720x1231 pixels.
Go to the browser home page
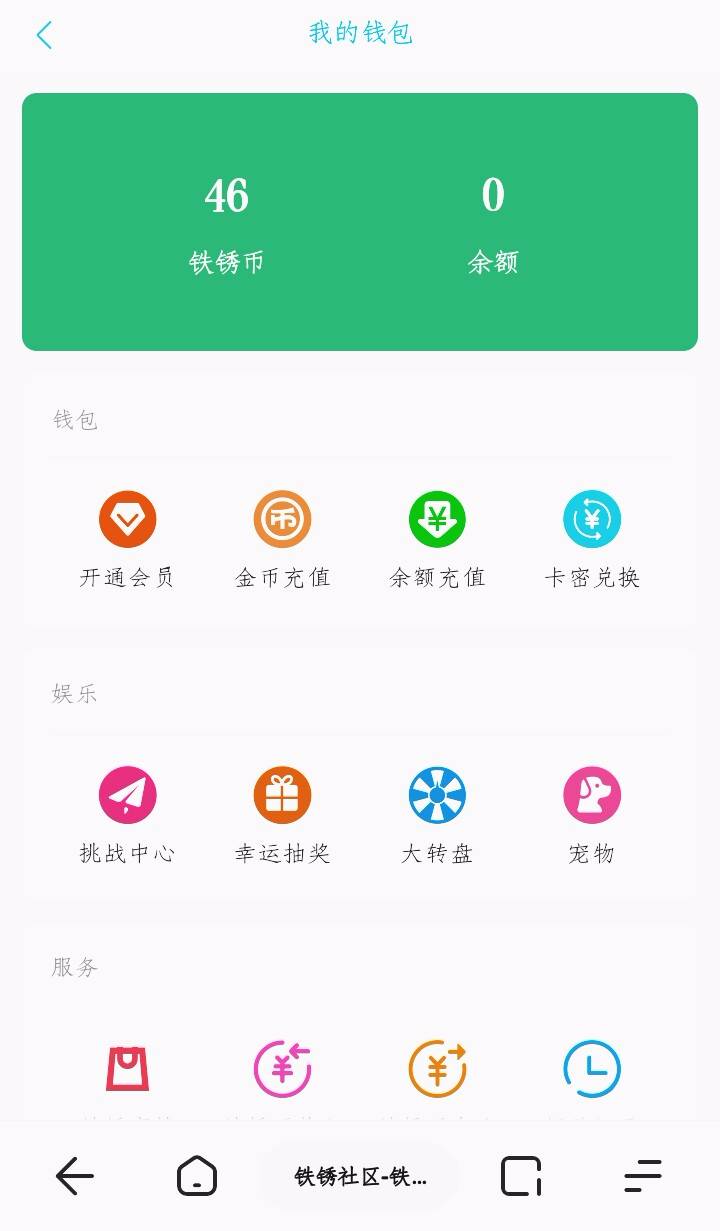(x=197, y=1176)
